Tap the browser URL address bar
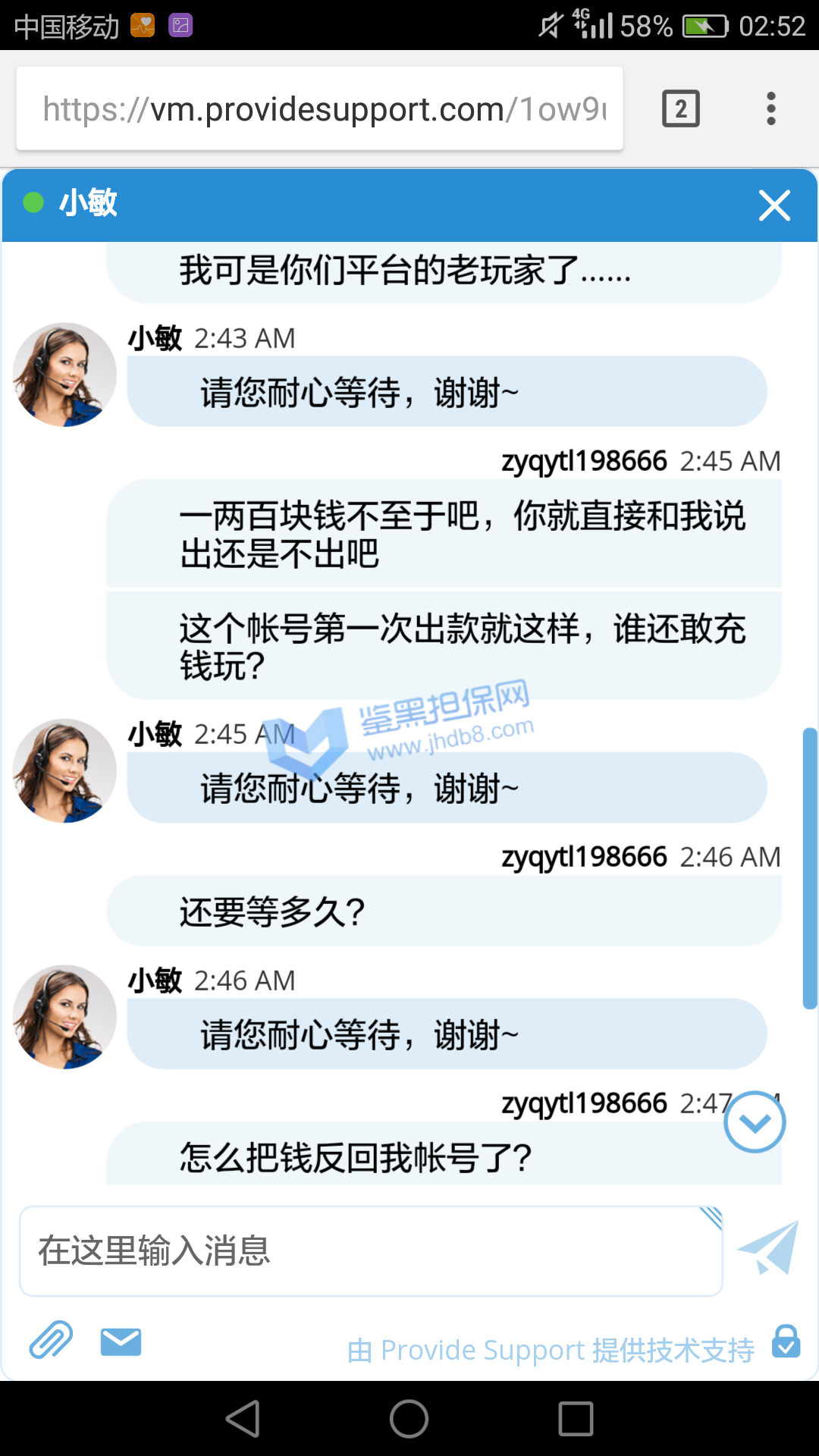The height and width of the screenshot is (1456, 819). (x=320, y=108)
